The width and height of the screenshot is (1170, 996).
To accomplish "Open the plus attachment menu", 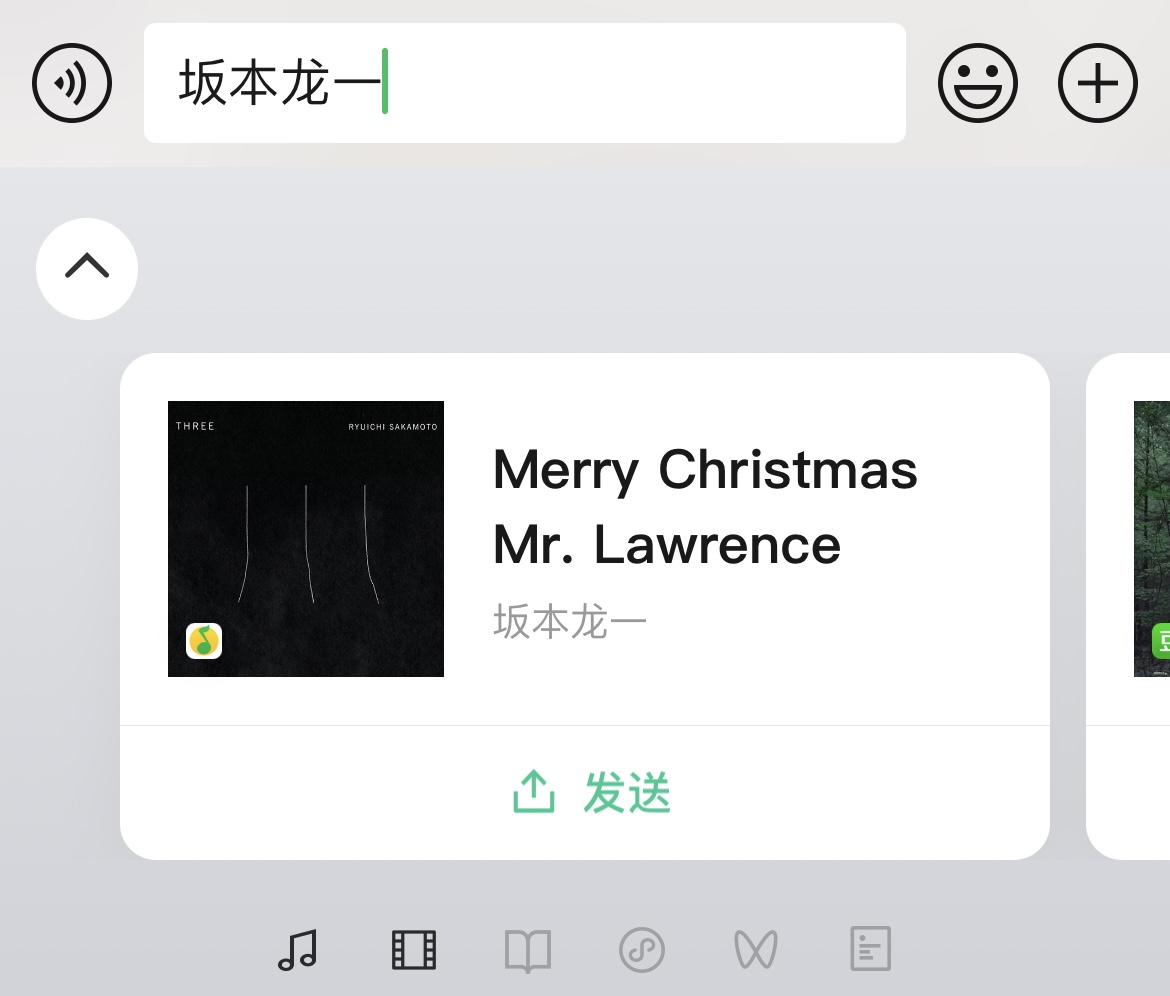I will [1097, 84].
